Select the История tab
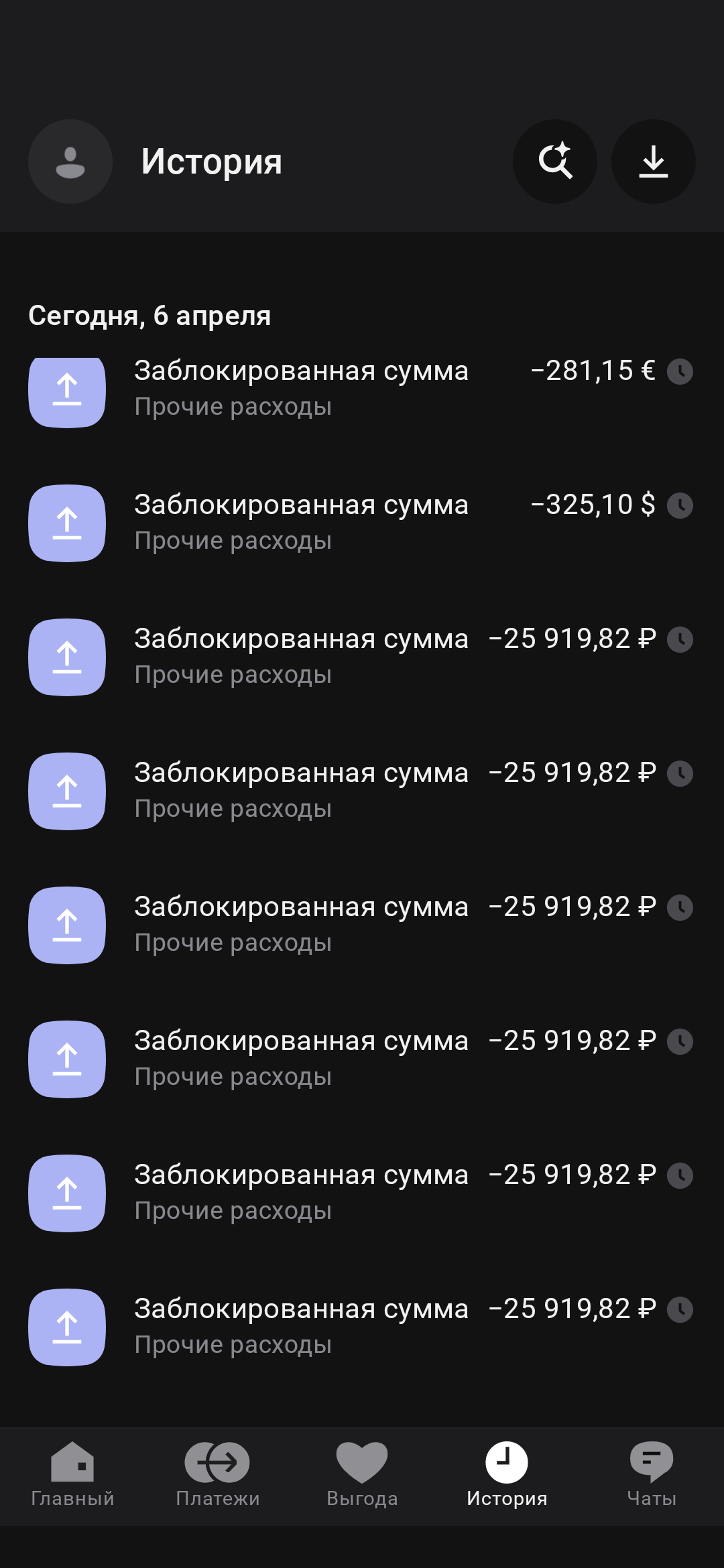This screenshot has height=1568, width=724. 507,1476
